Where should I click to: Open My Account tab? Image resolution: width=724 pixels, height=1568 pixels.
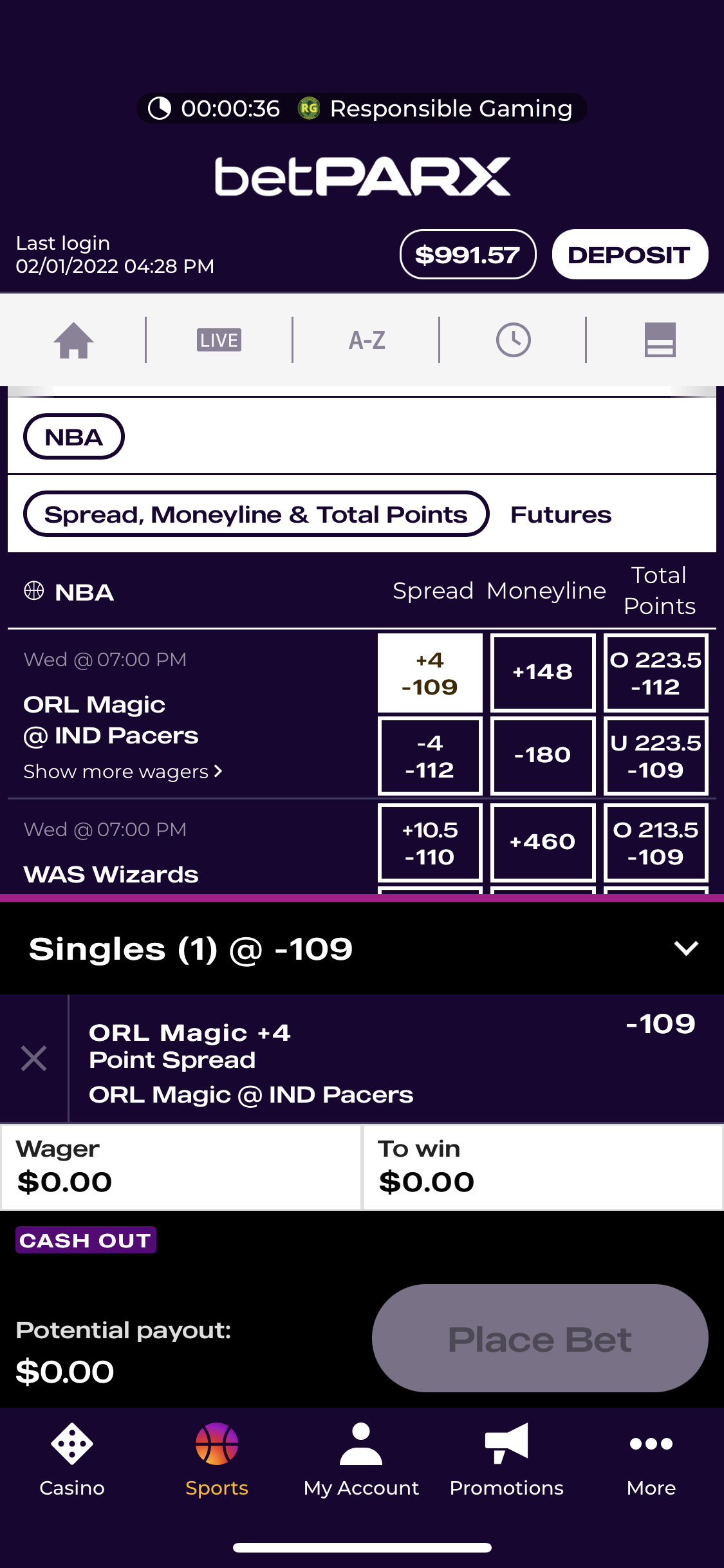[361, 1460]
